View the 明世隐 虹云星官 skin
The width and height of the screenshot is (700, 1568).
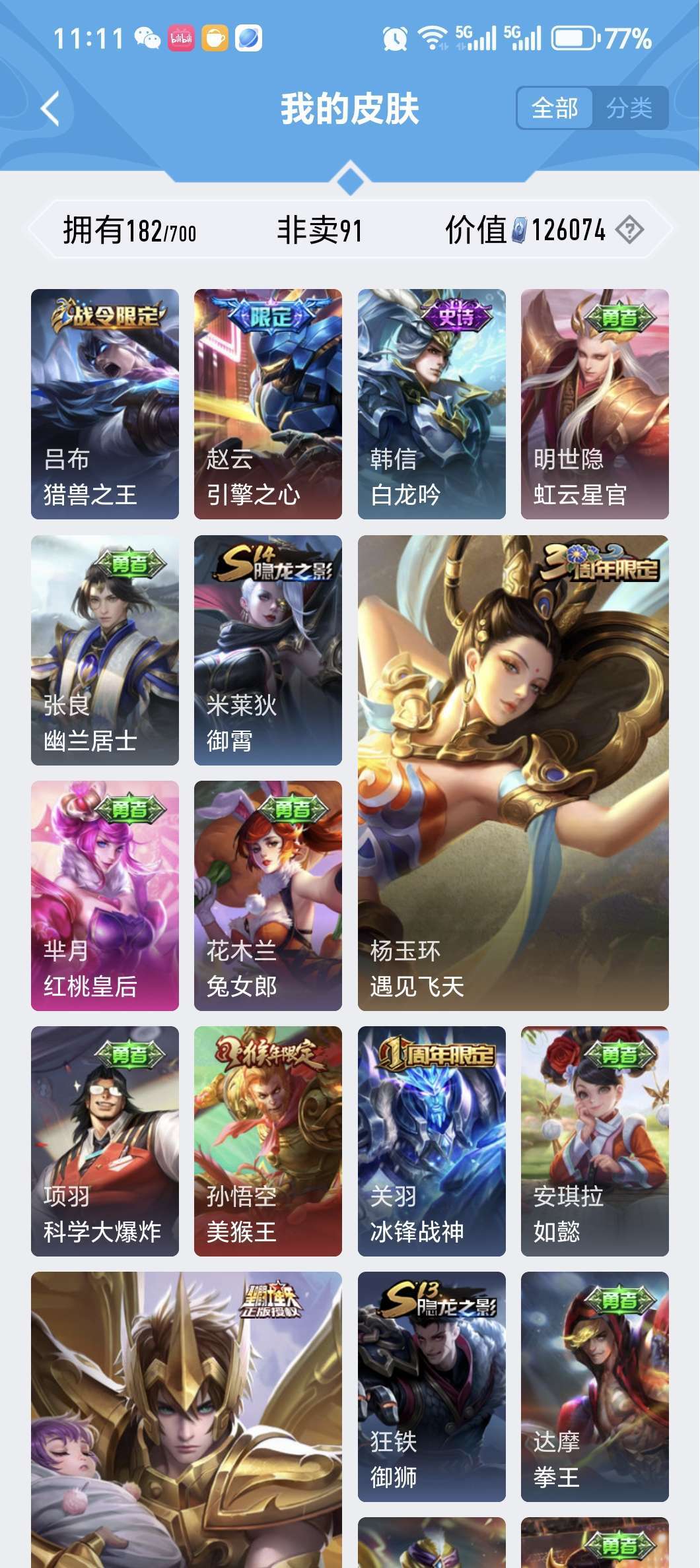click(595, 404)
